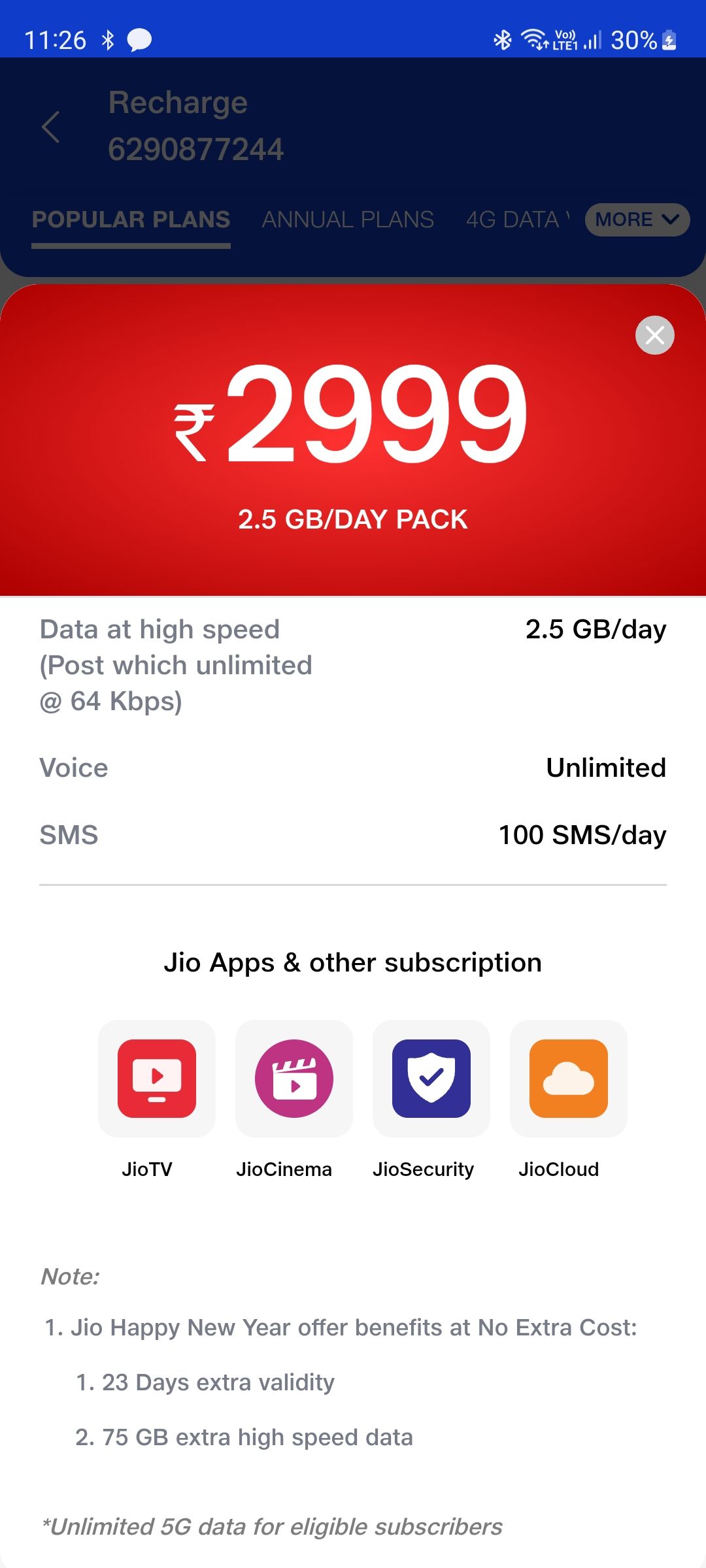Open the chevron next to MORE
706x1568 pixels.
(670, 220)
